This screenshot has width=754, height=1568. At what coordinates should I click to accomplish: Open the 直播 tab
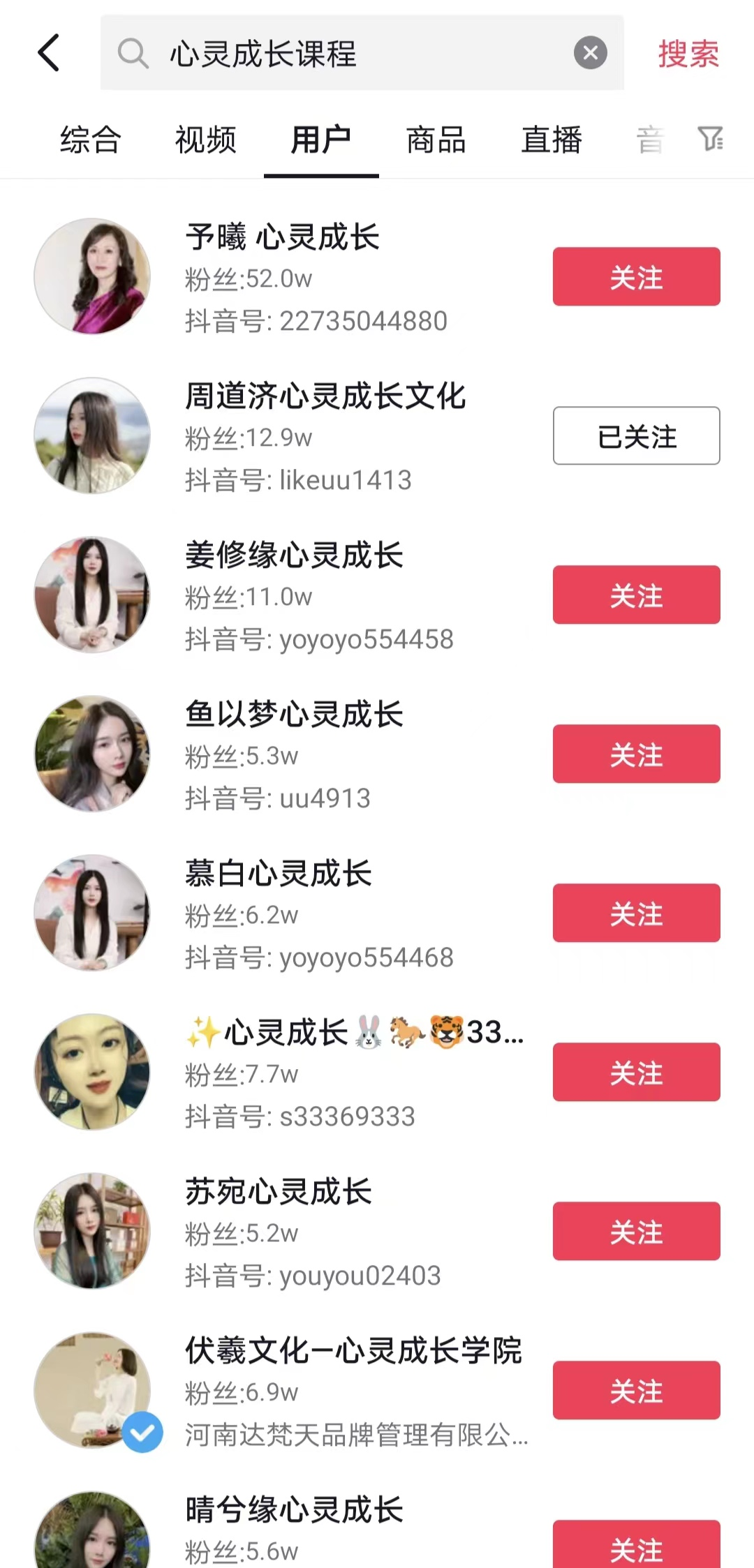552,140
